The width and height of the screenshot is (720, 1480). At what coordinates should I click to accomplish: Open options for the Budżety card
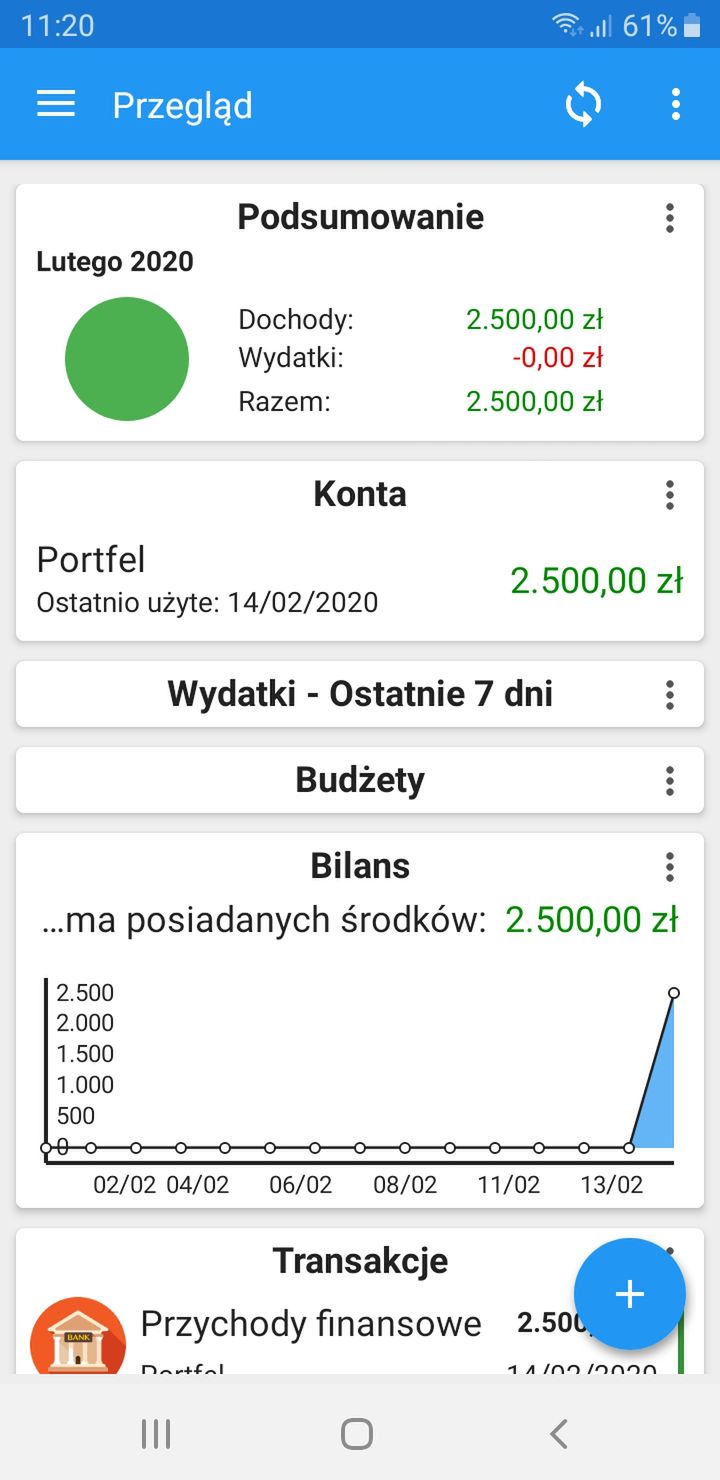(x=670, y=780)
